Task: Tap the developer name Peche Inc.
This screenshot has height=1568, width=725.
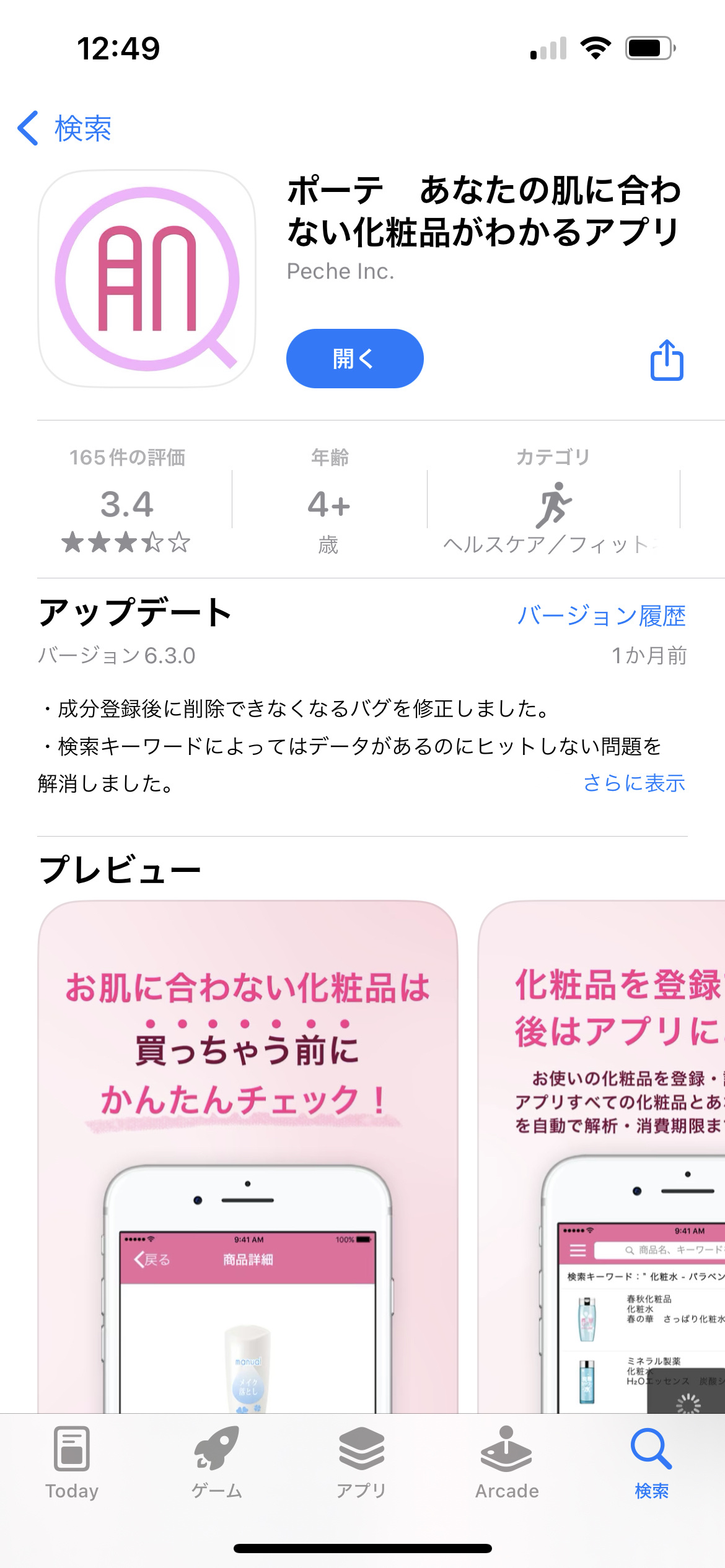Action: tap(341, 271)
